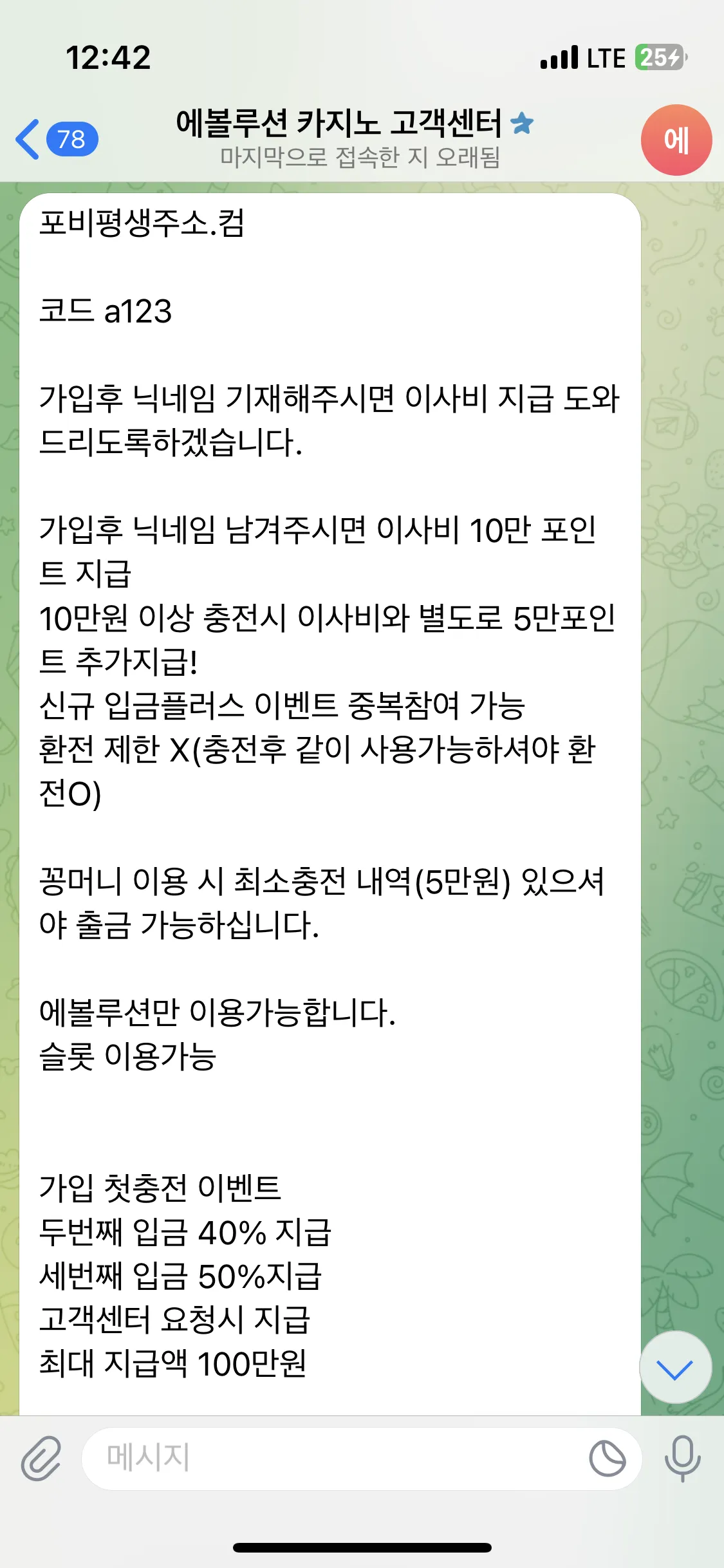This screenshot has width=724, height=1568.
Task: Jump to the latest message
Action: coord(675,1368)
